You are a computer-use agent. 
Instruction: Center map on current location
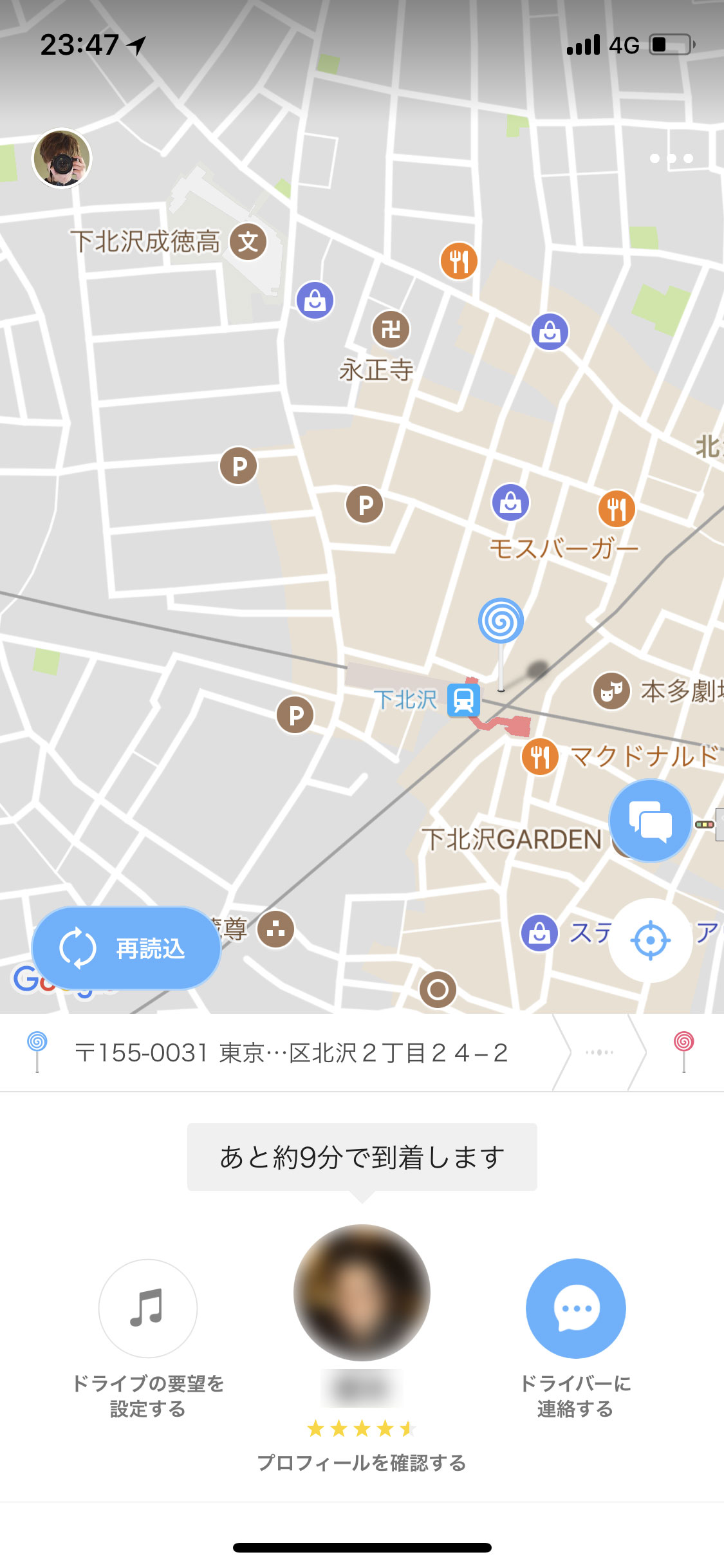tap(650, 940)
